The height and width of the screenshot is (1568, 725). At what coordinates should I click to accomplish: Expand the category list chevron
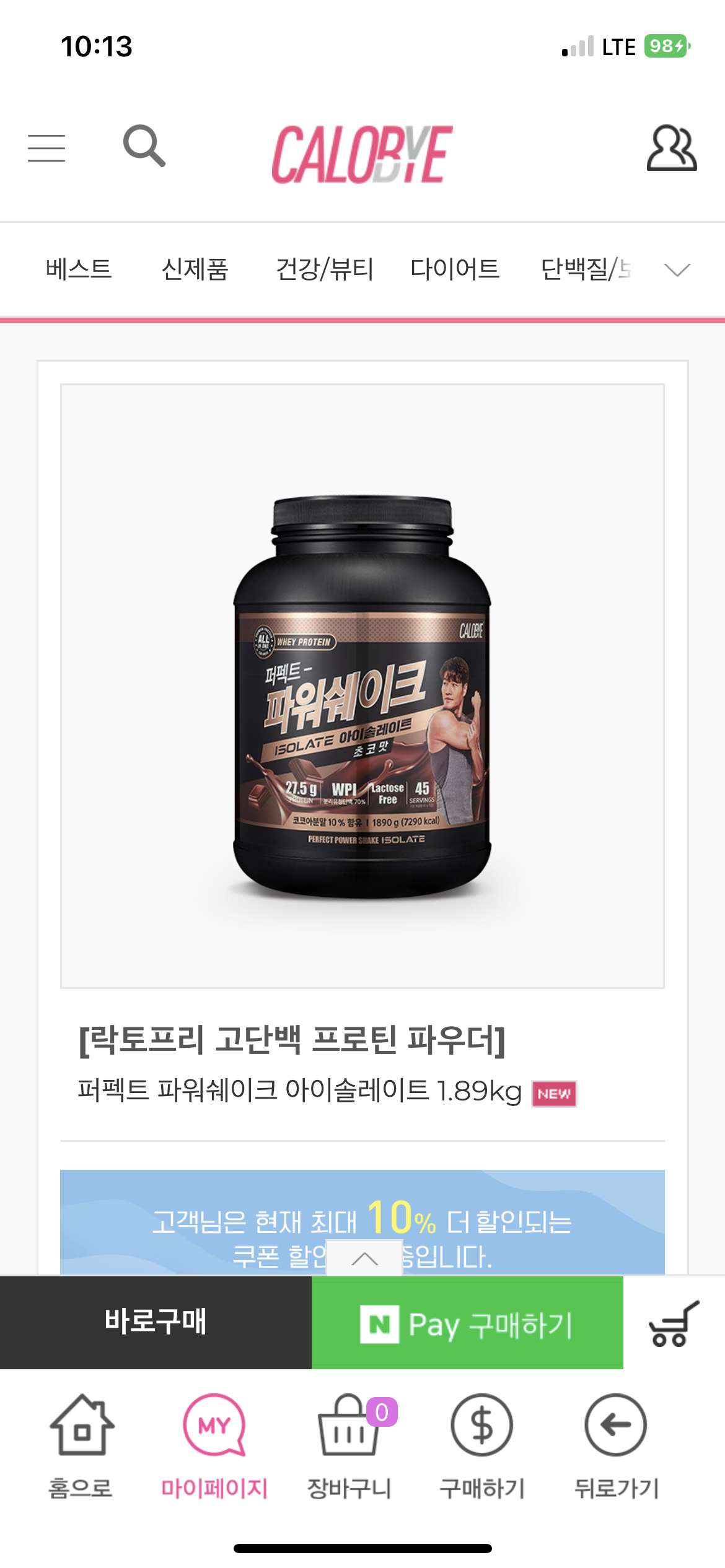pos(677,270)
